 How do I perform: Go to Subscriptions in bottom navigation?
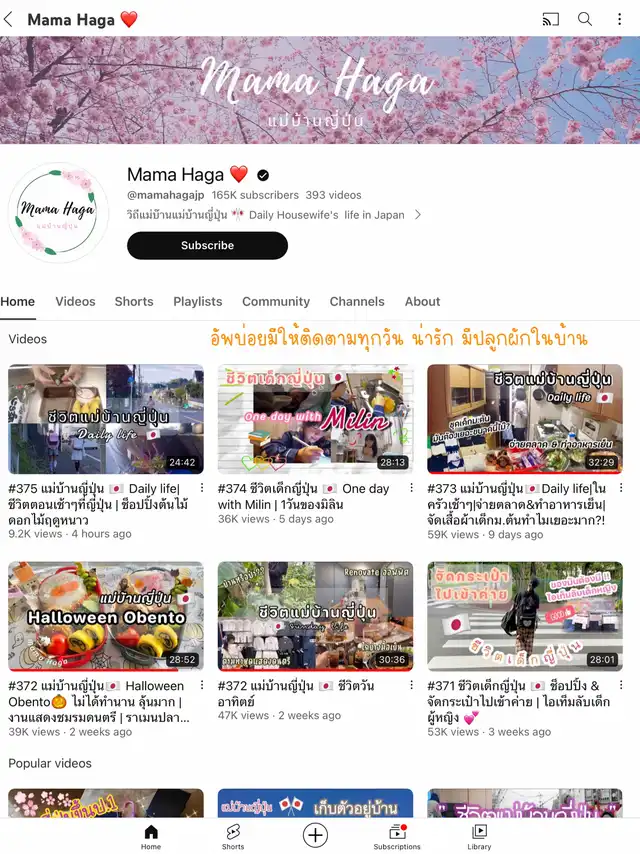tap(397, 836)
